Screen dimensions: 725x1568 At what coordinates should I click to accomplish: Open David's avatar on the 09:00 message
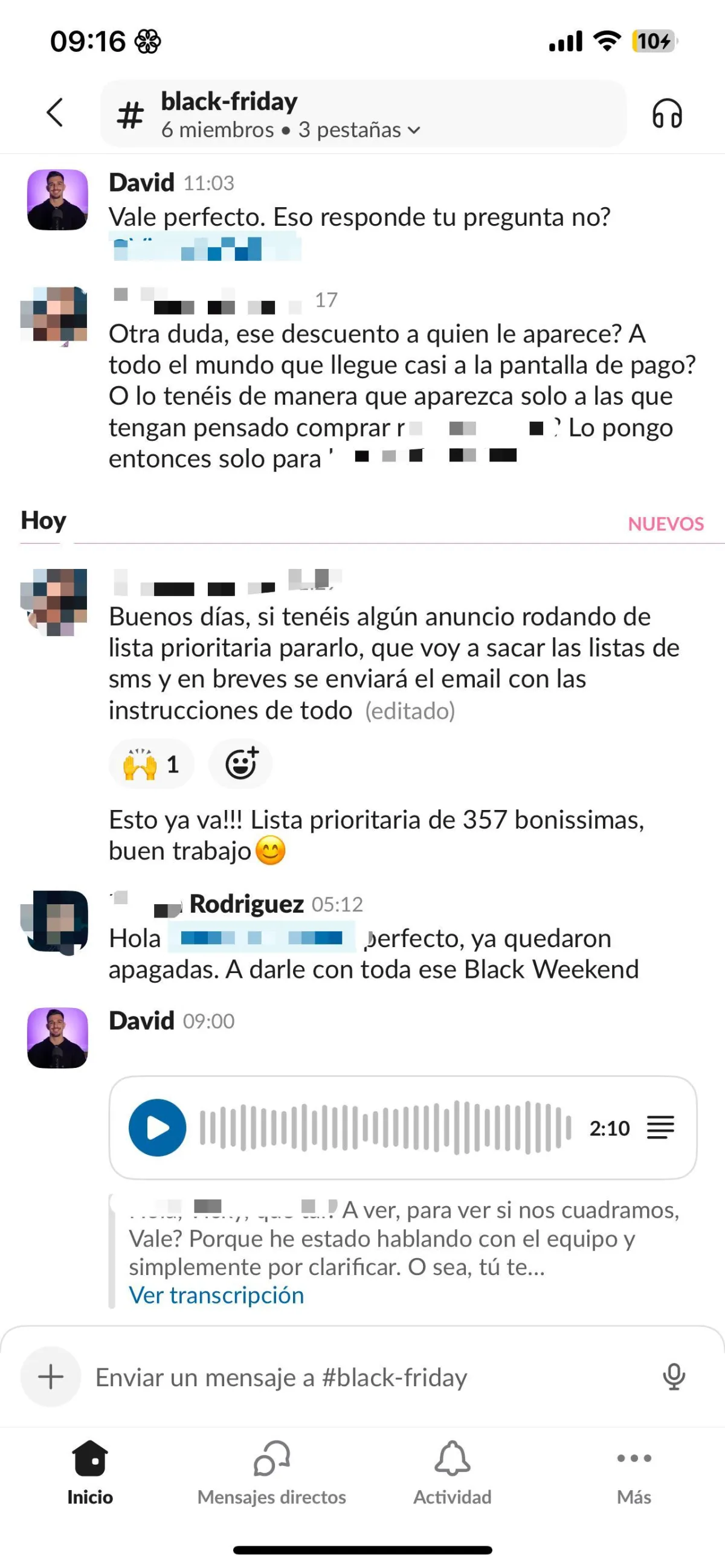point(58,1038)
